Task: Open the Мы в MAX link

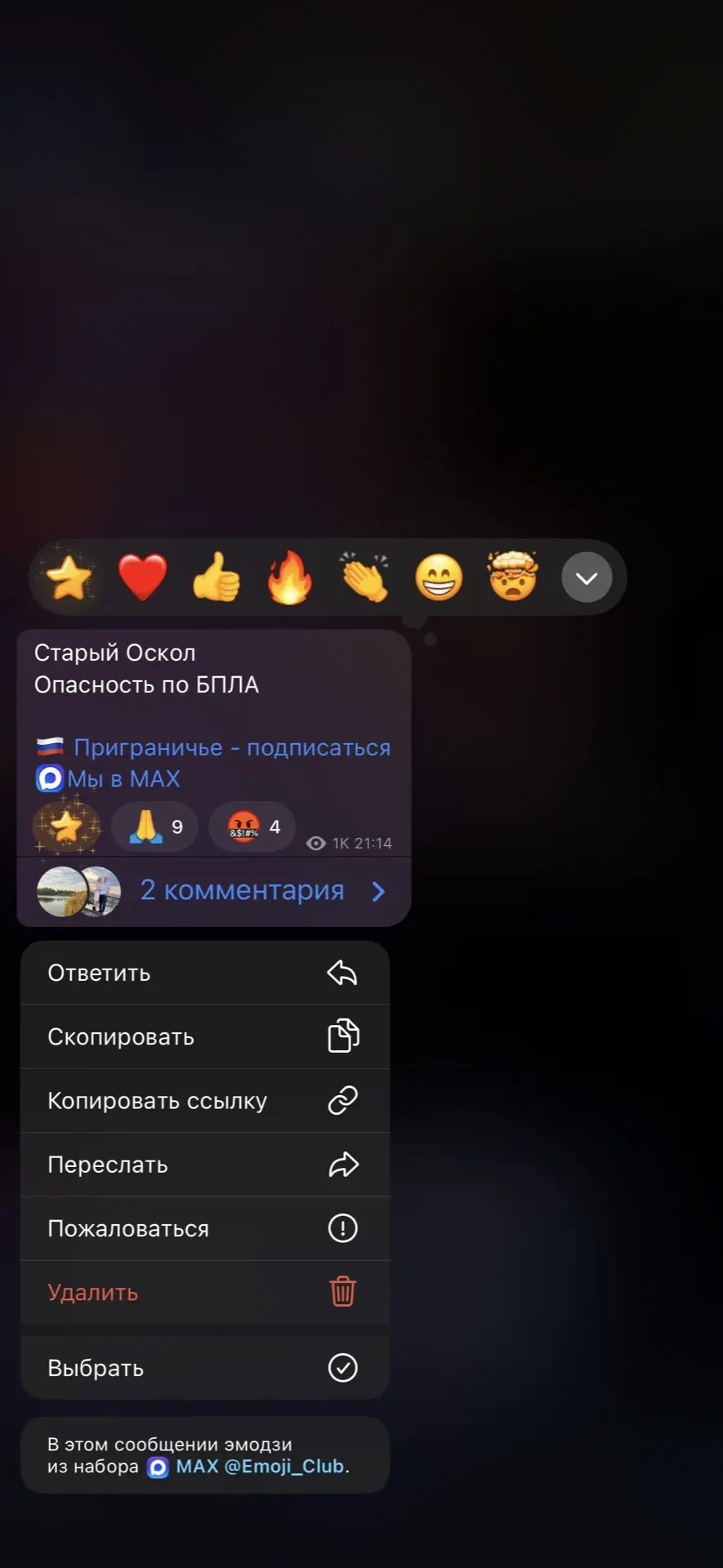Action: click(x=123, y=778)
